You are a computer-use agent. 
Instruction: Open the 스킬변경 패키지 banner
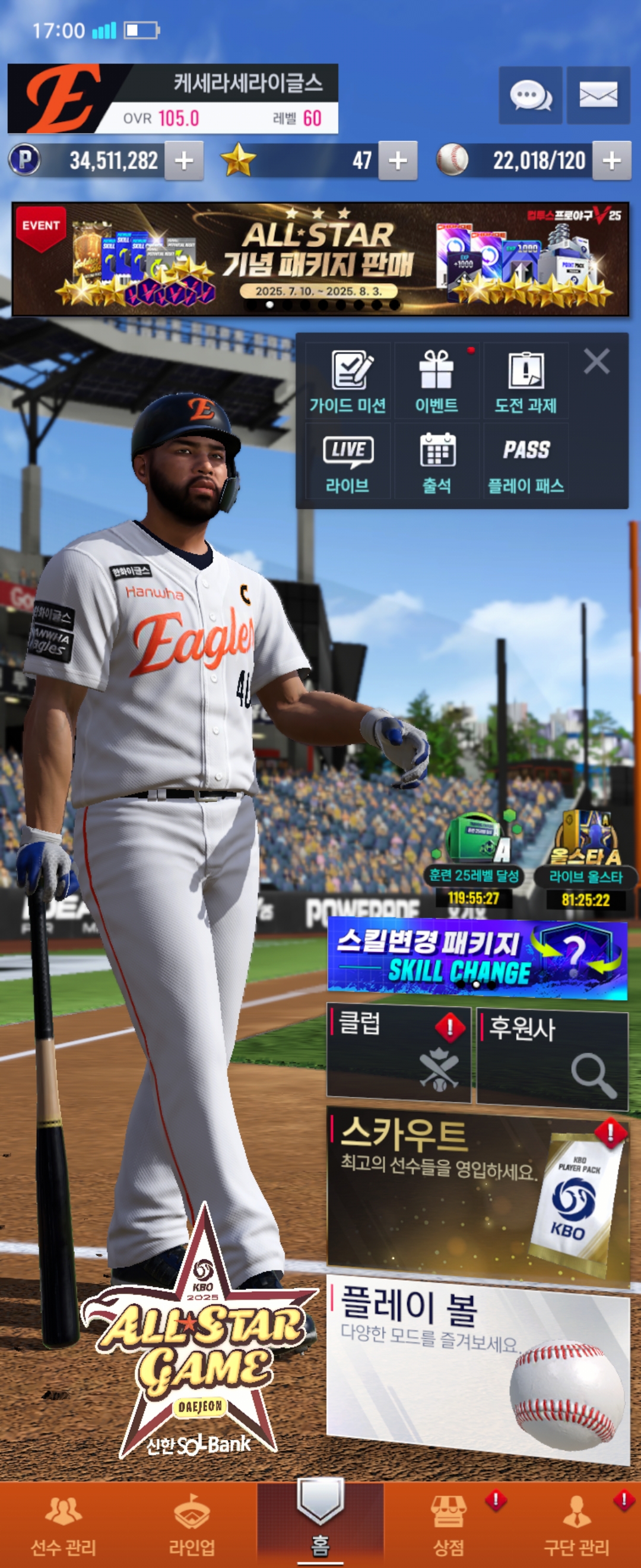477,956
